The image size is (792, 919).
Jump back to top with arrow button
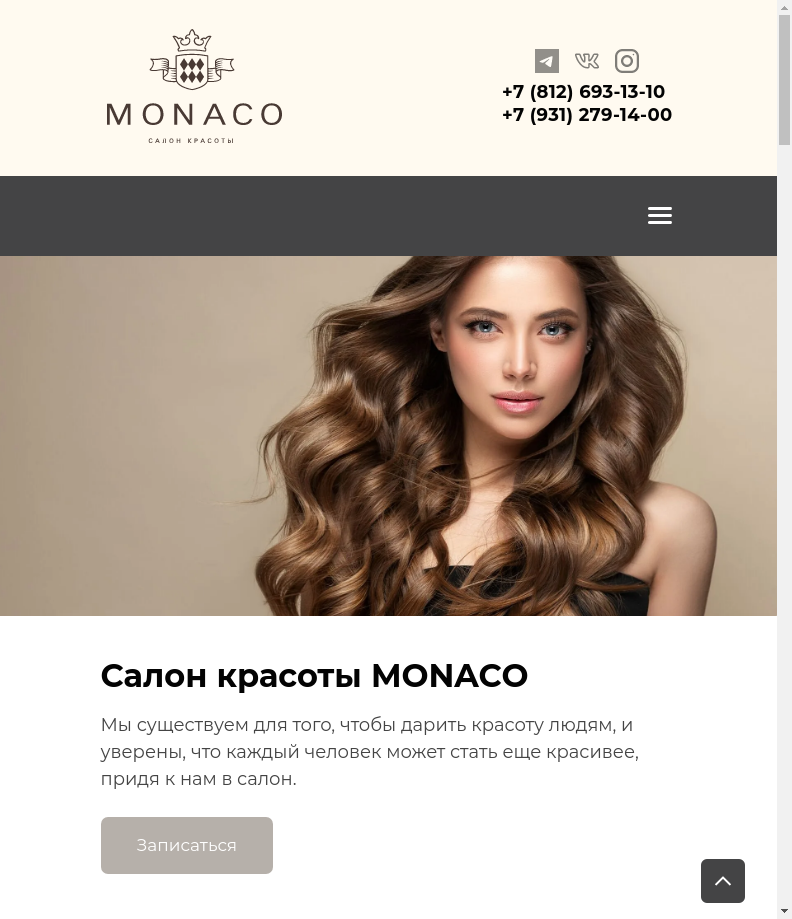pyautogui.click(x=723, y=881)
